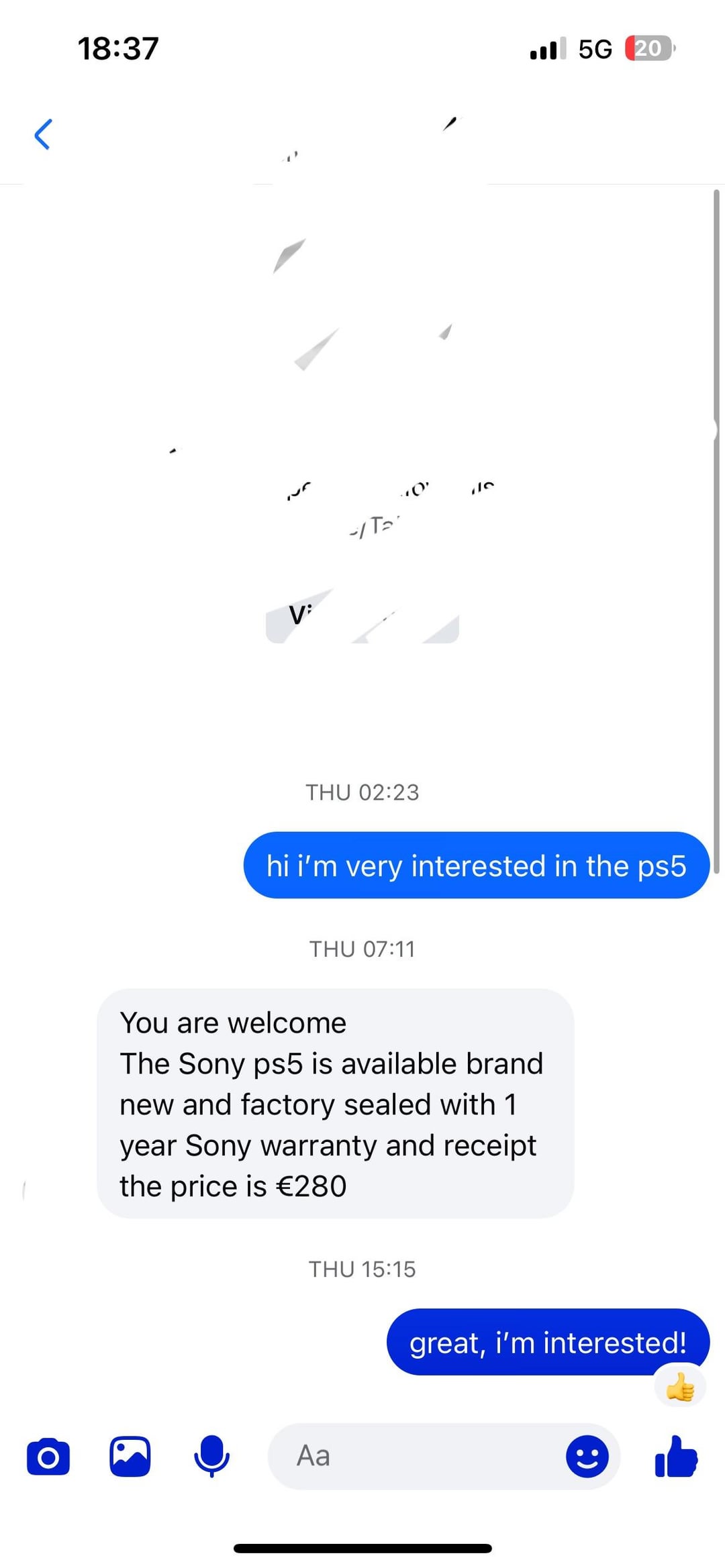The width and height of the screenshot is (725, 1568).
Task: Open the emoji picker in message field
Action: (587, 1457)
